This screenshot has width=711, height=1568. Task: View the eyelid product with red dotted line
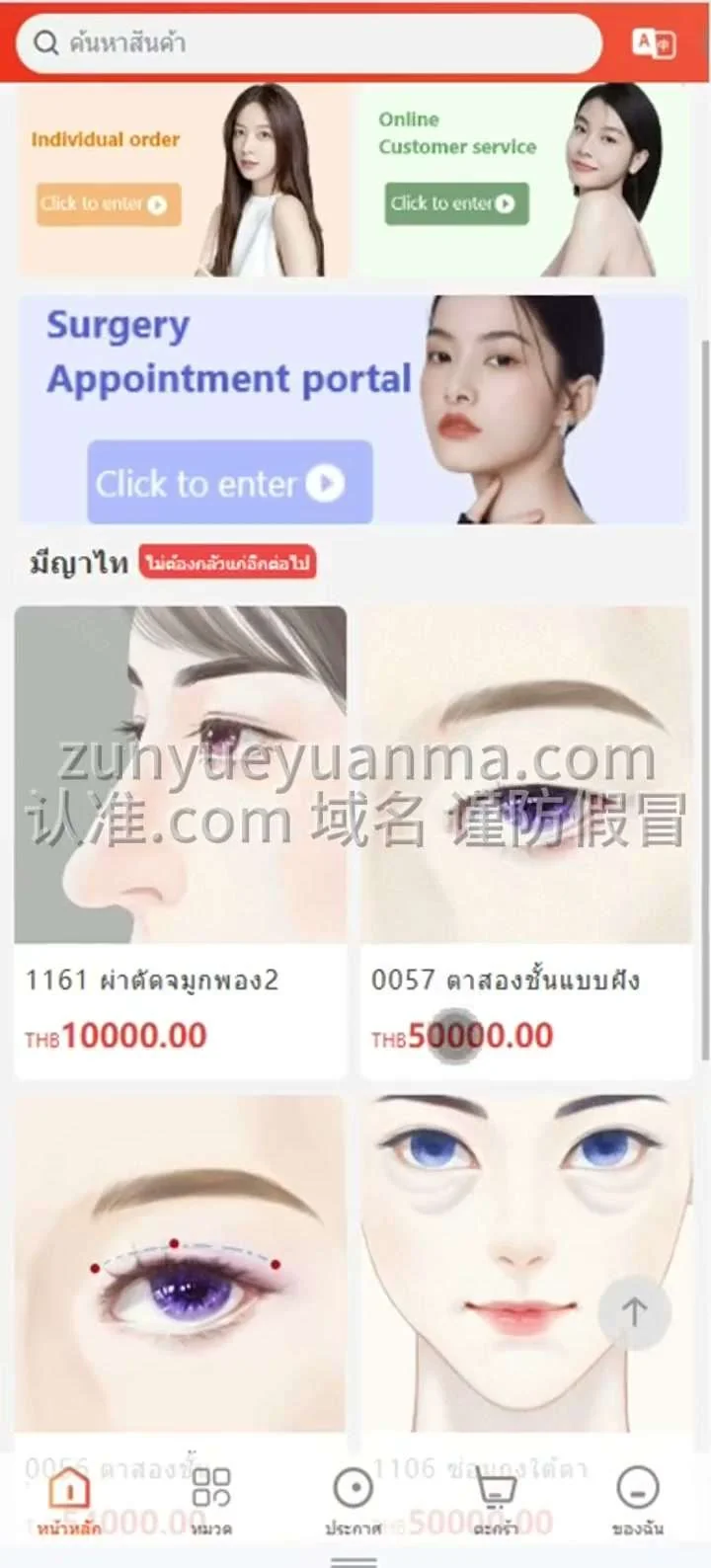point(180,1264)
